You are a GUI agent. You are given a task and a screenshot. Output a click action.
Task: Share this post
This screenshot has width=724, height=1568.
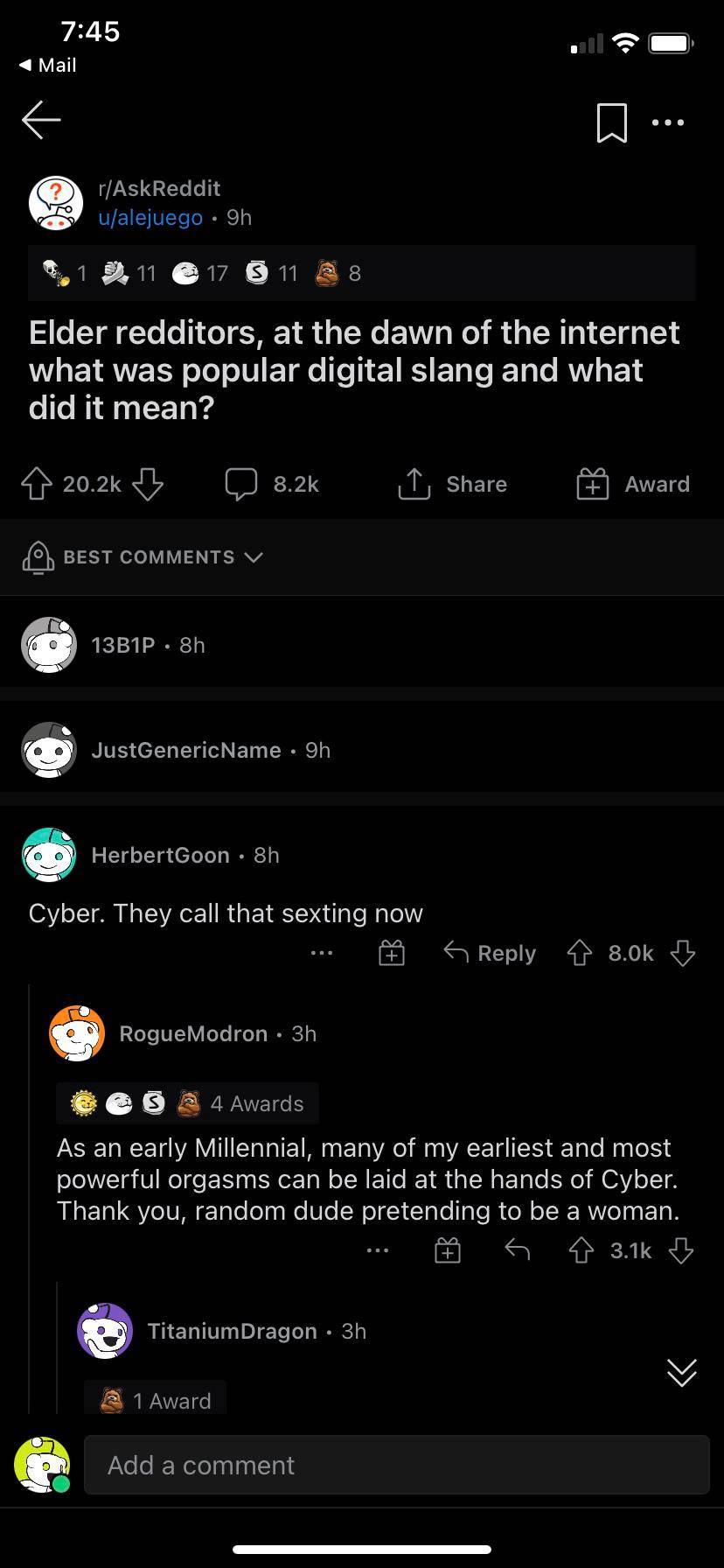453,484
